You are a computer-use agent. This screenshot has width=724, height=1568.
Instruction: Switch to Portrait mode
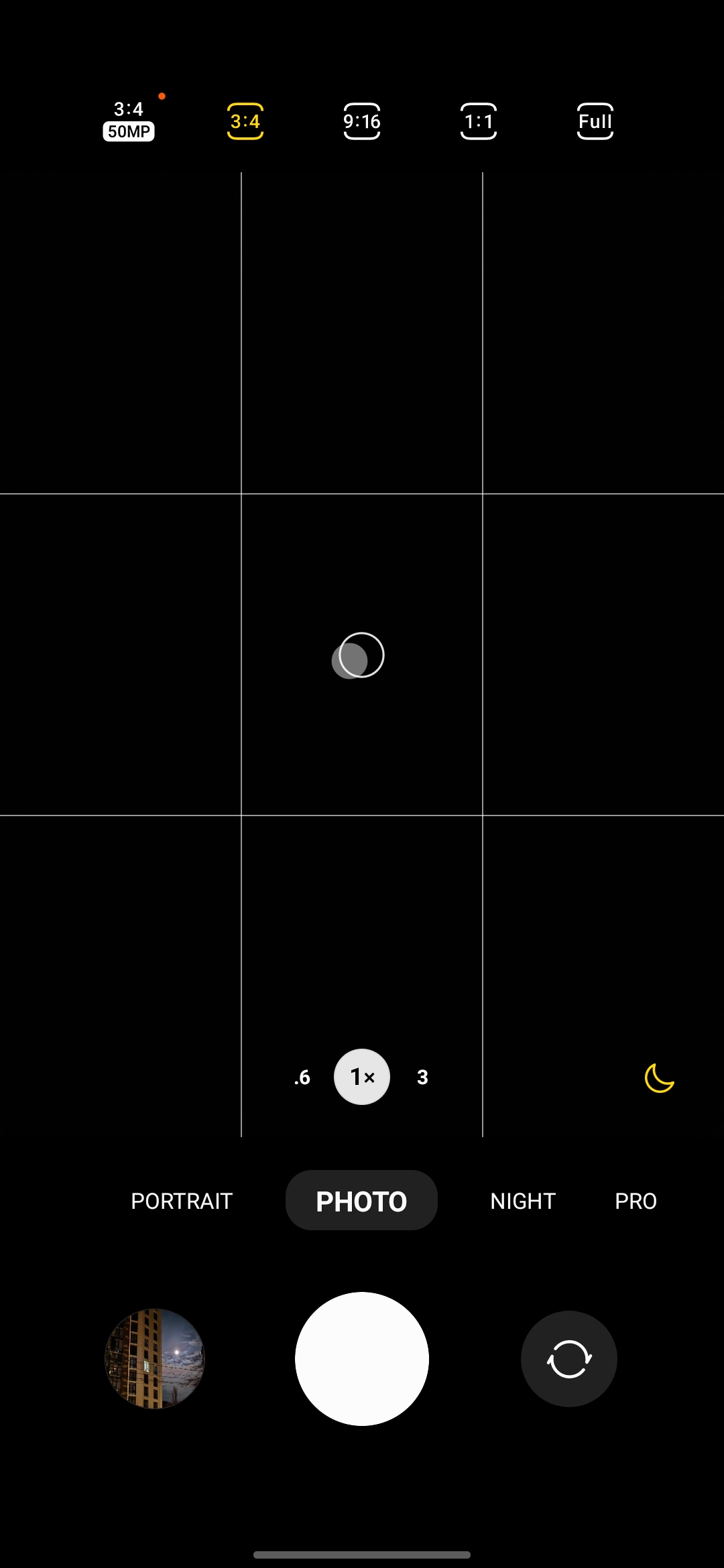[182, 1201]
